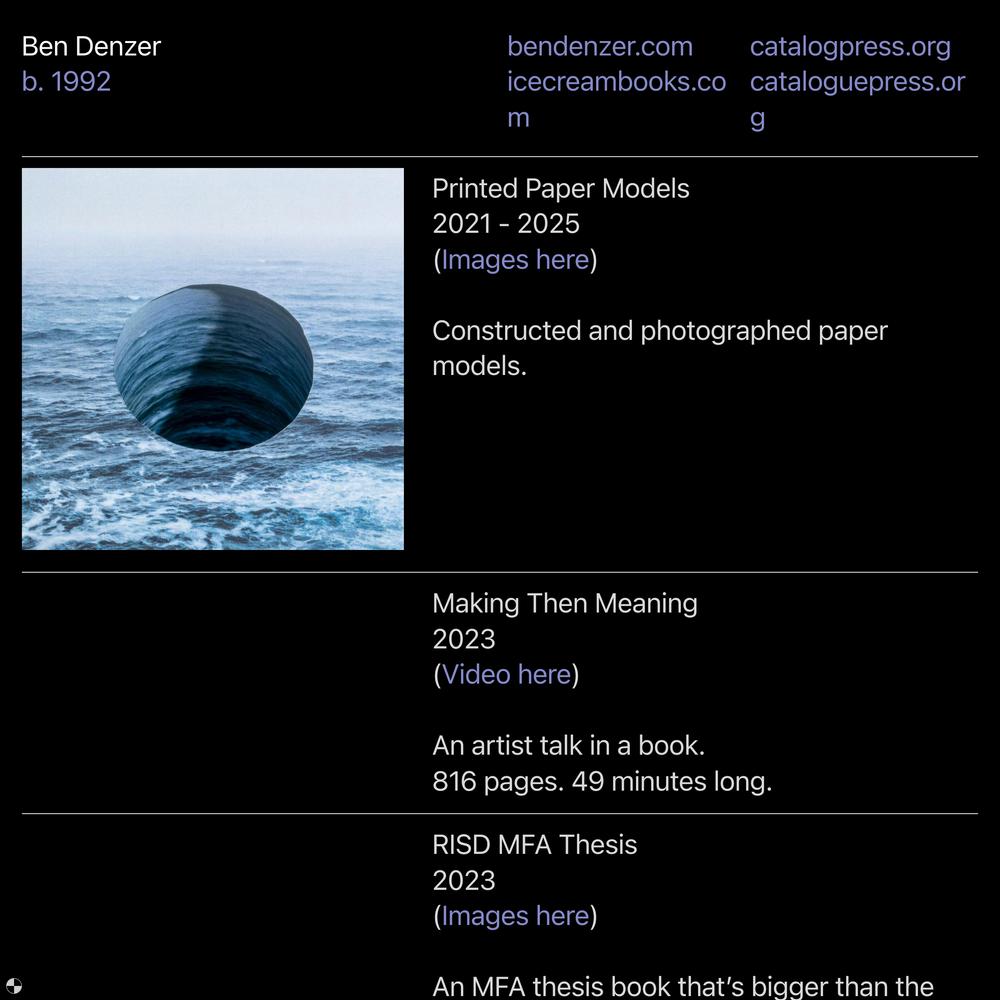The image size is (1000, 1000).
Task: Open Images here for RISD MFA Thesis
Action: pos(515,916)
